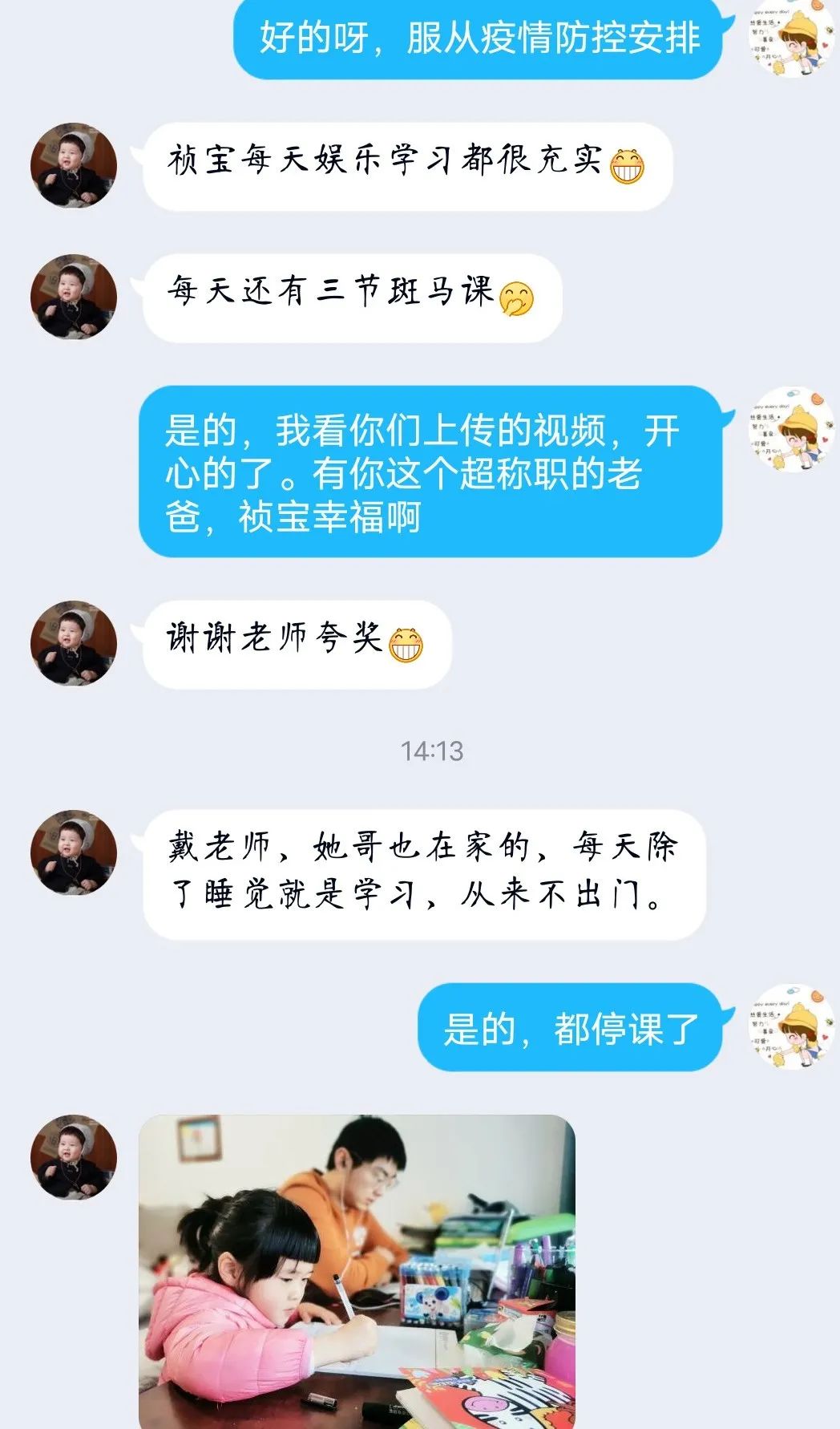Open avatar next to 每天还有三节斑马课 message
Screen dimensions: 840x1429
74,297
